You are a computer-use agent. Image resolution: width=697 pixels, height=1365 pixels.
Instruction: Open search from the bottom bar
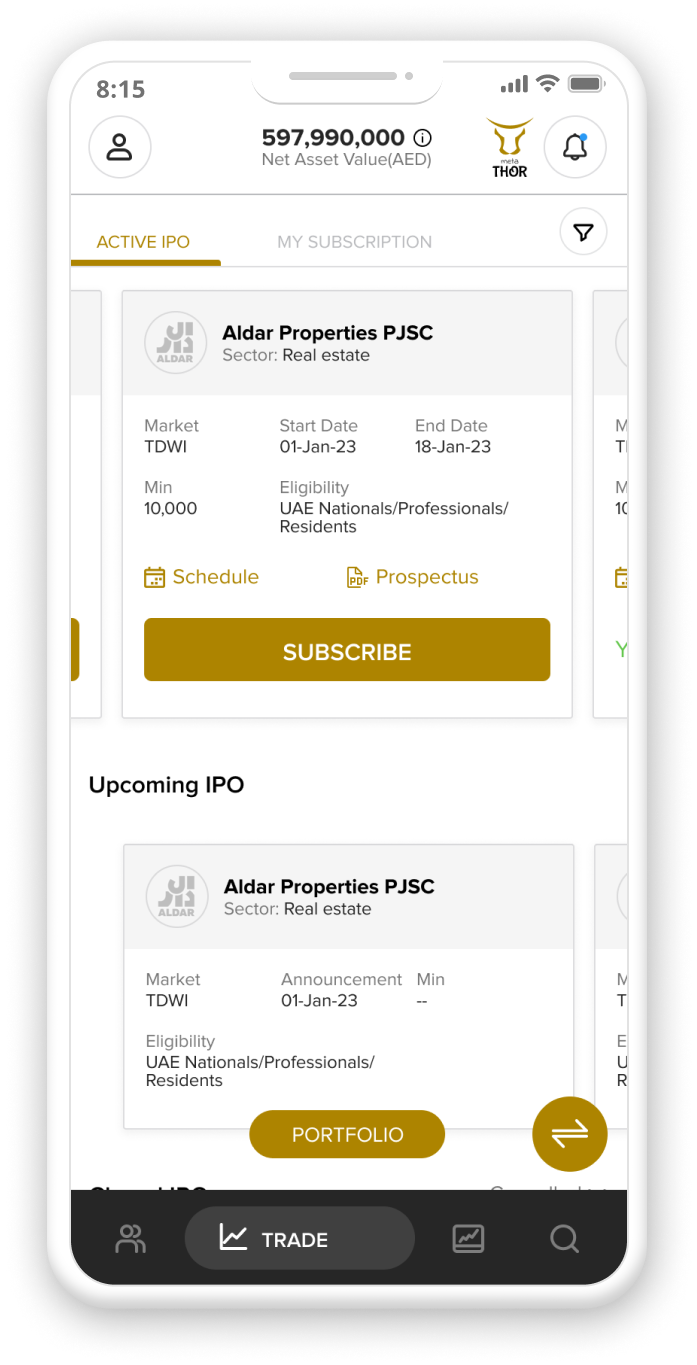[x=565, y=1239]
